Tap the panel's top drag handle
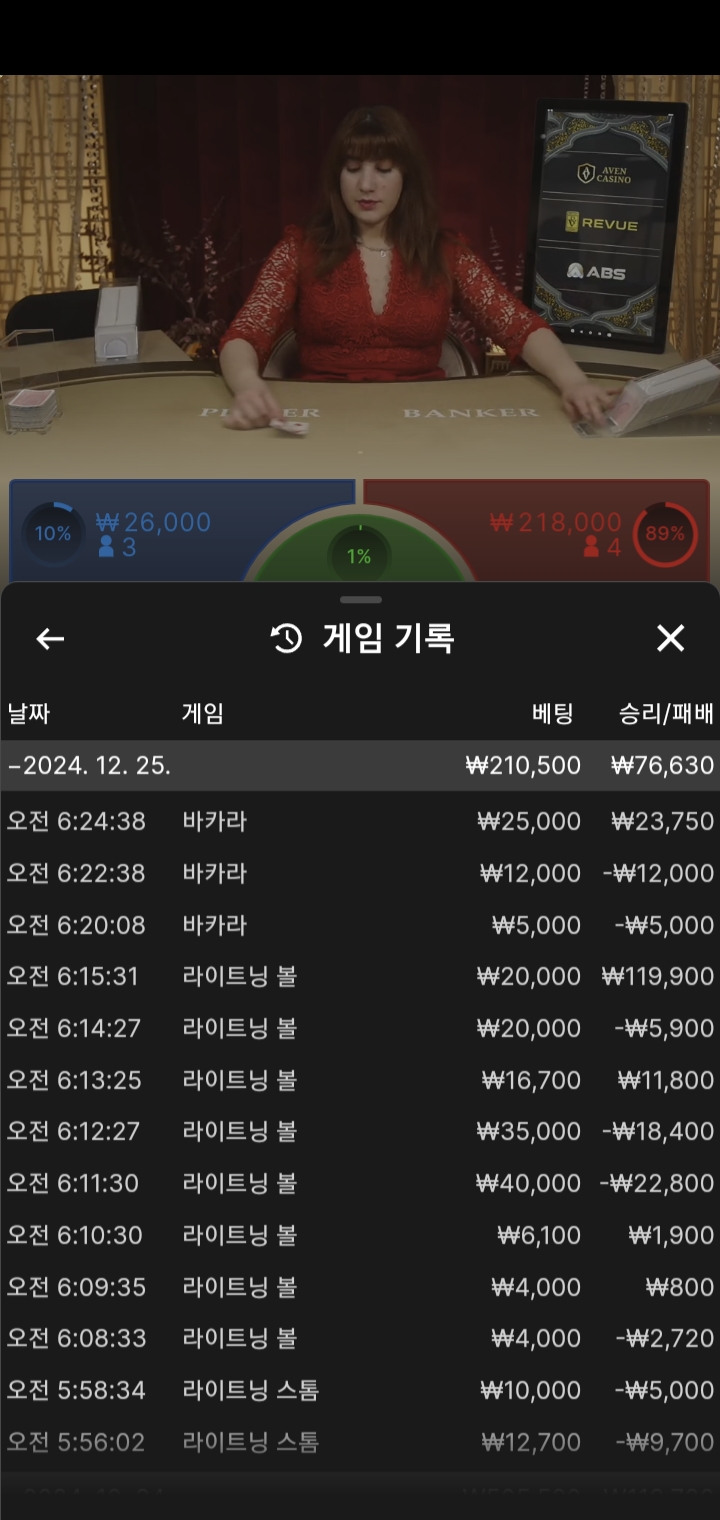The height and width of the screenshot is (1520, 720). click(x=360, y=599)
